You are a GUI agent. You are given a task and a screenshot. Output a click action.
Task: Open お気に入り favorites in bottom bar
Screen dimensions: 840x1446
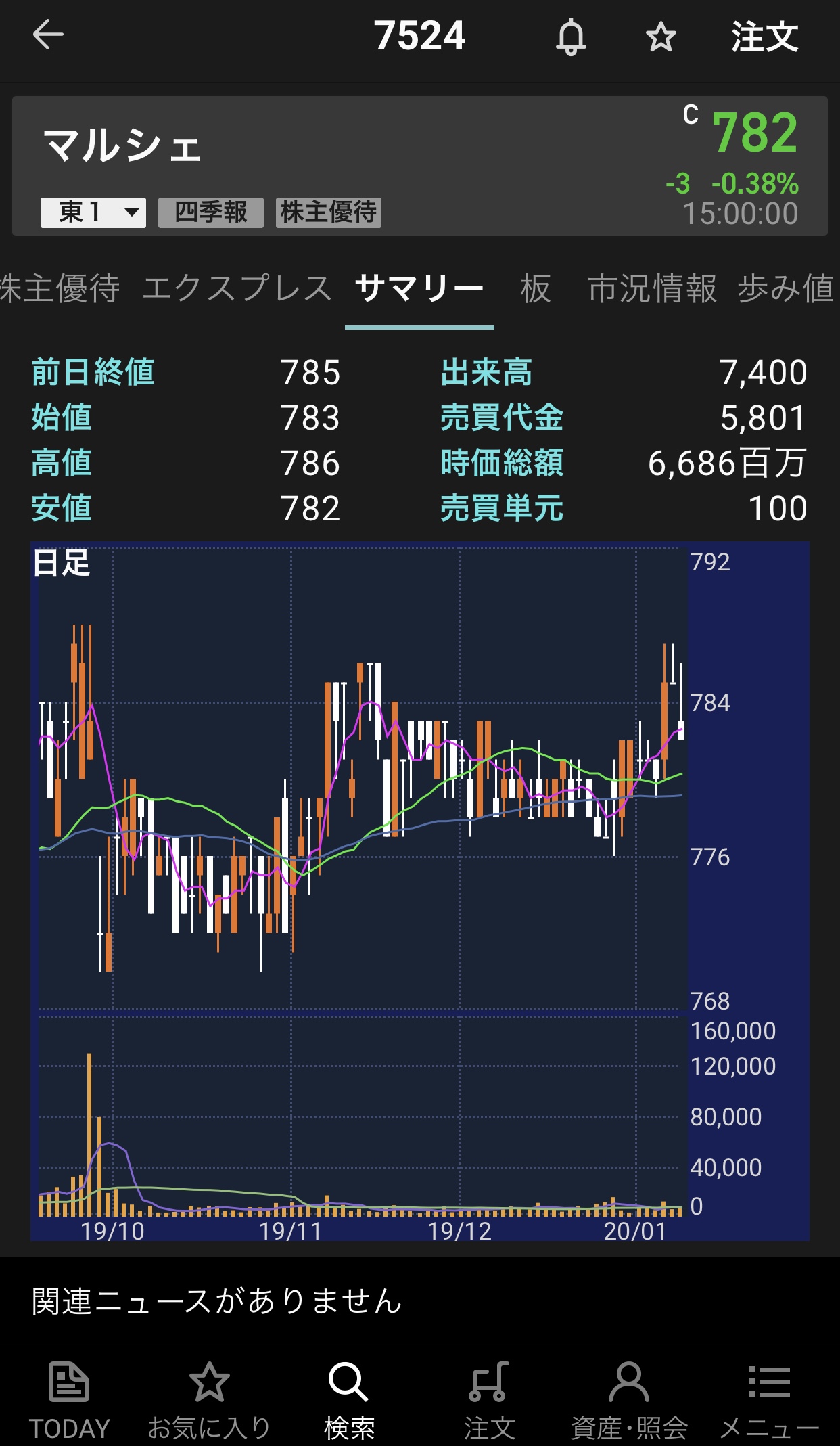tap(209, 1399)
